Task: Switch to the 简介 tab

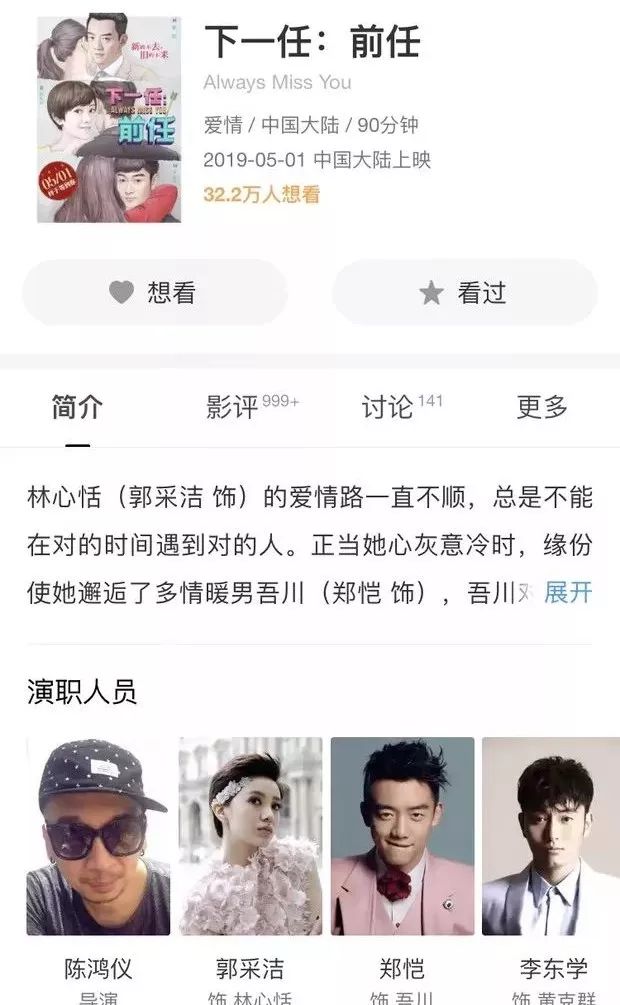Action: tap(77, 407)
